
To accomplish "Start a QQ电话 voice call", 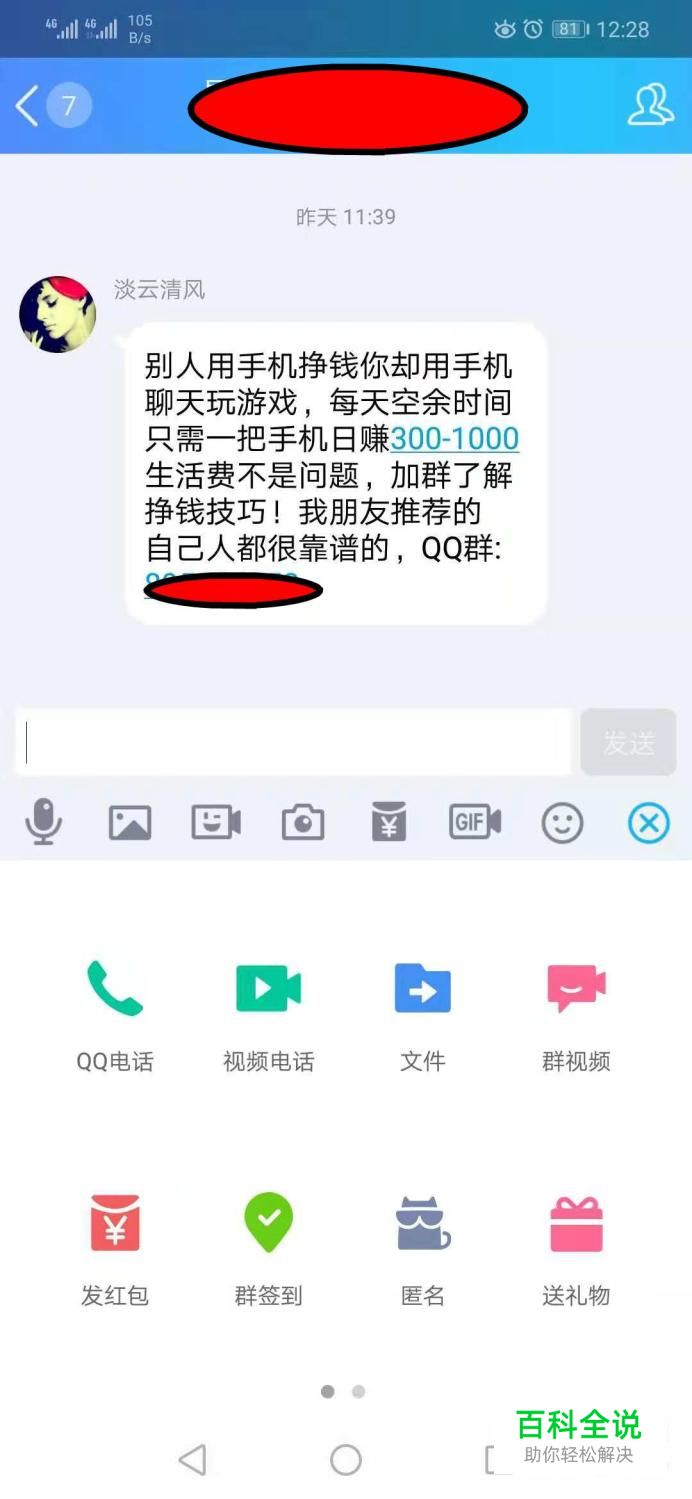I will point(115,1012).
